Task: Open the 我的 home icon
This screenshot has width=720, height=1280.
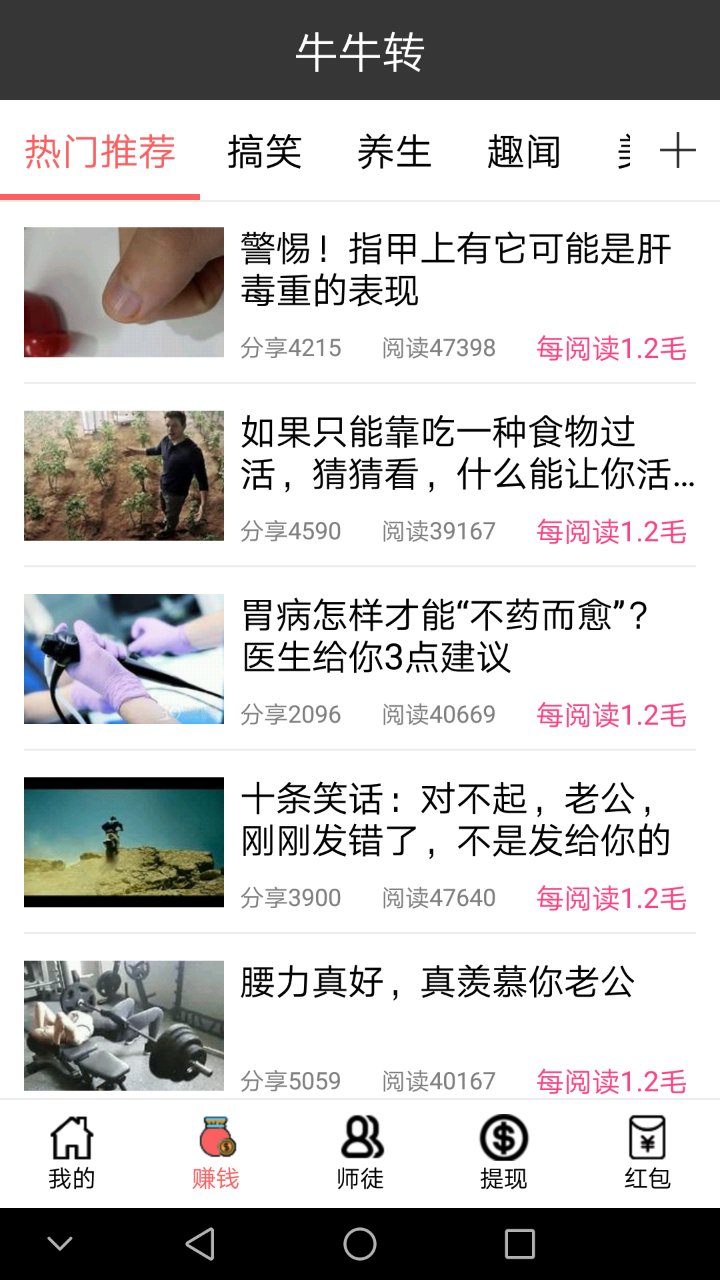Action: [70, 1150]
